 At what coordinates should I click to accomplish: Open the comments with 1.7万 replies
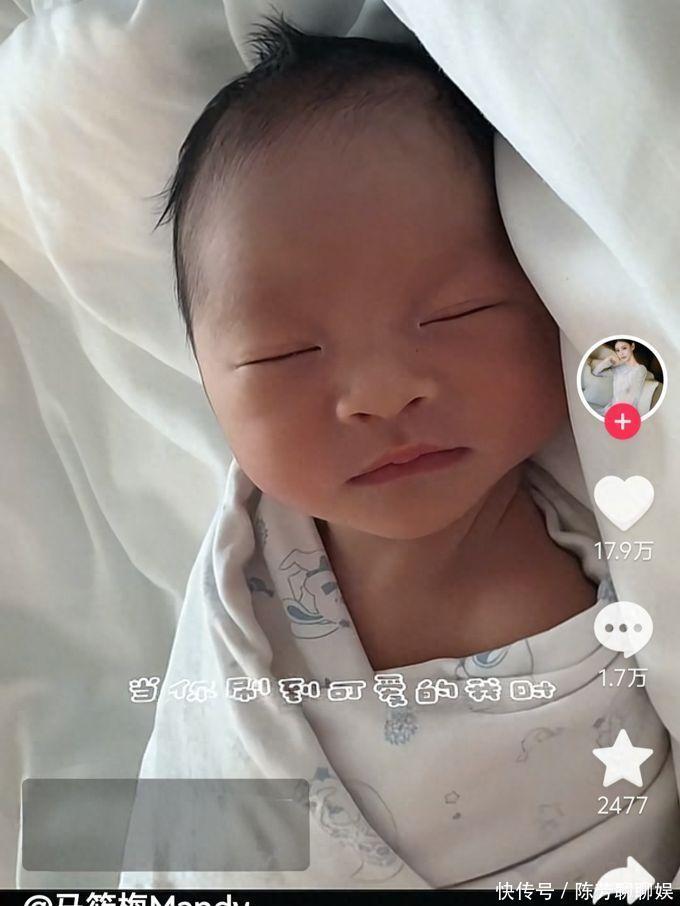click(623, 630)
